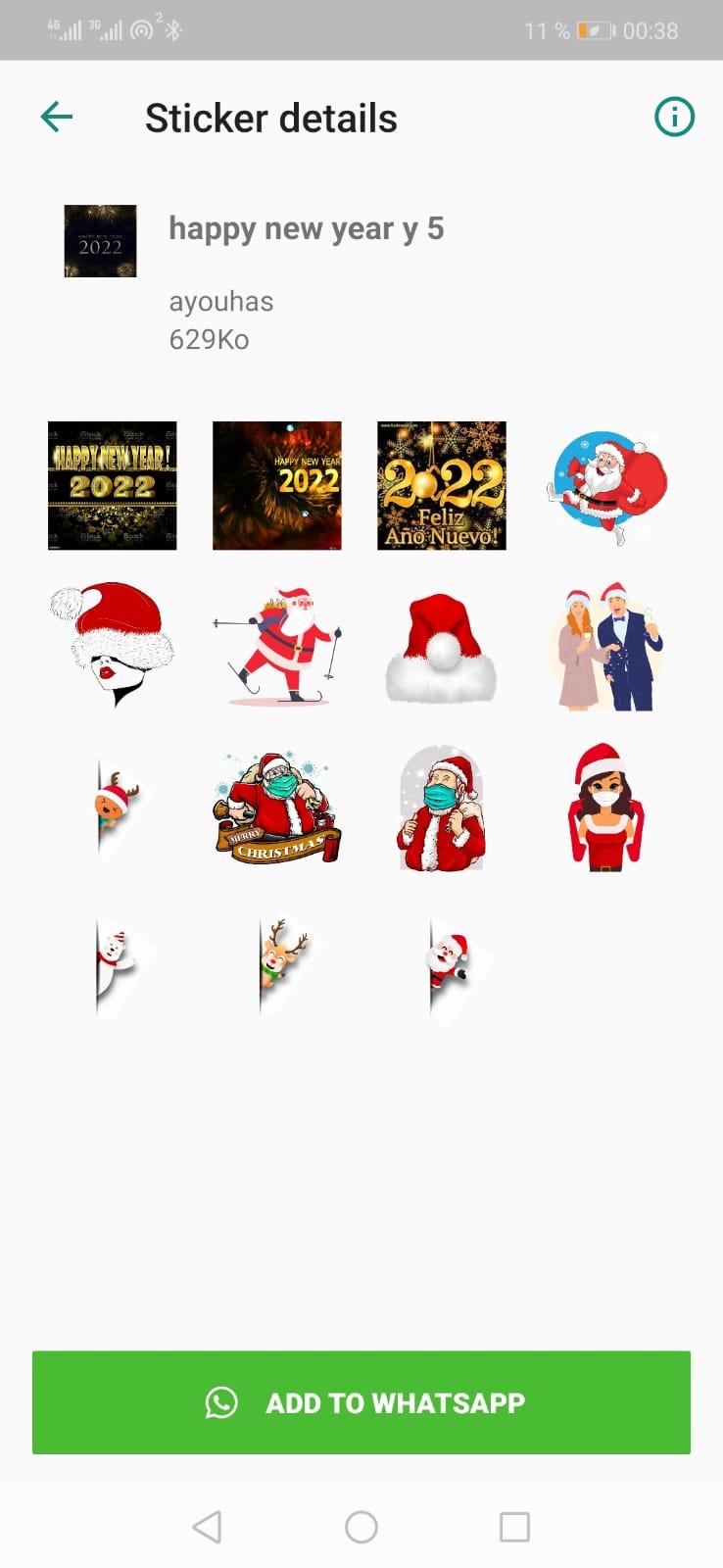View the woman wearing Santa hat sticker
Image resolution: width=723 pixels, height=1568 pixels.
coord(113,644)
